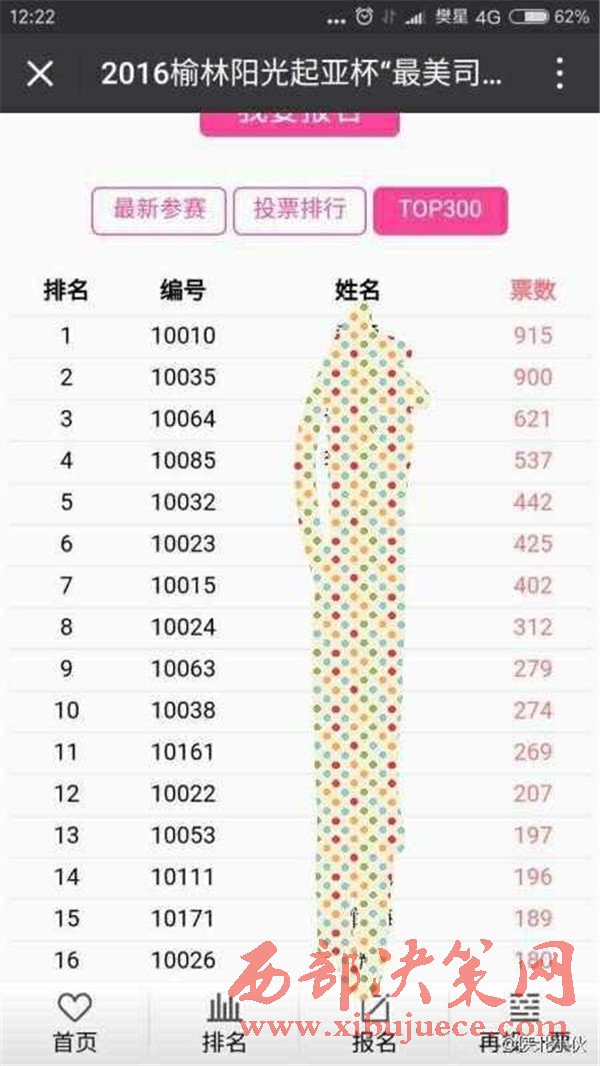This screenshot has height=1066, width=600.
Task: Switch to the 最新参赛 tab
Action: [159, 210]
